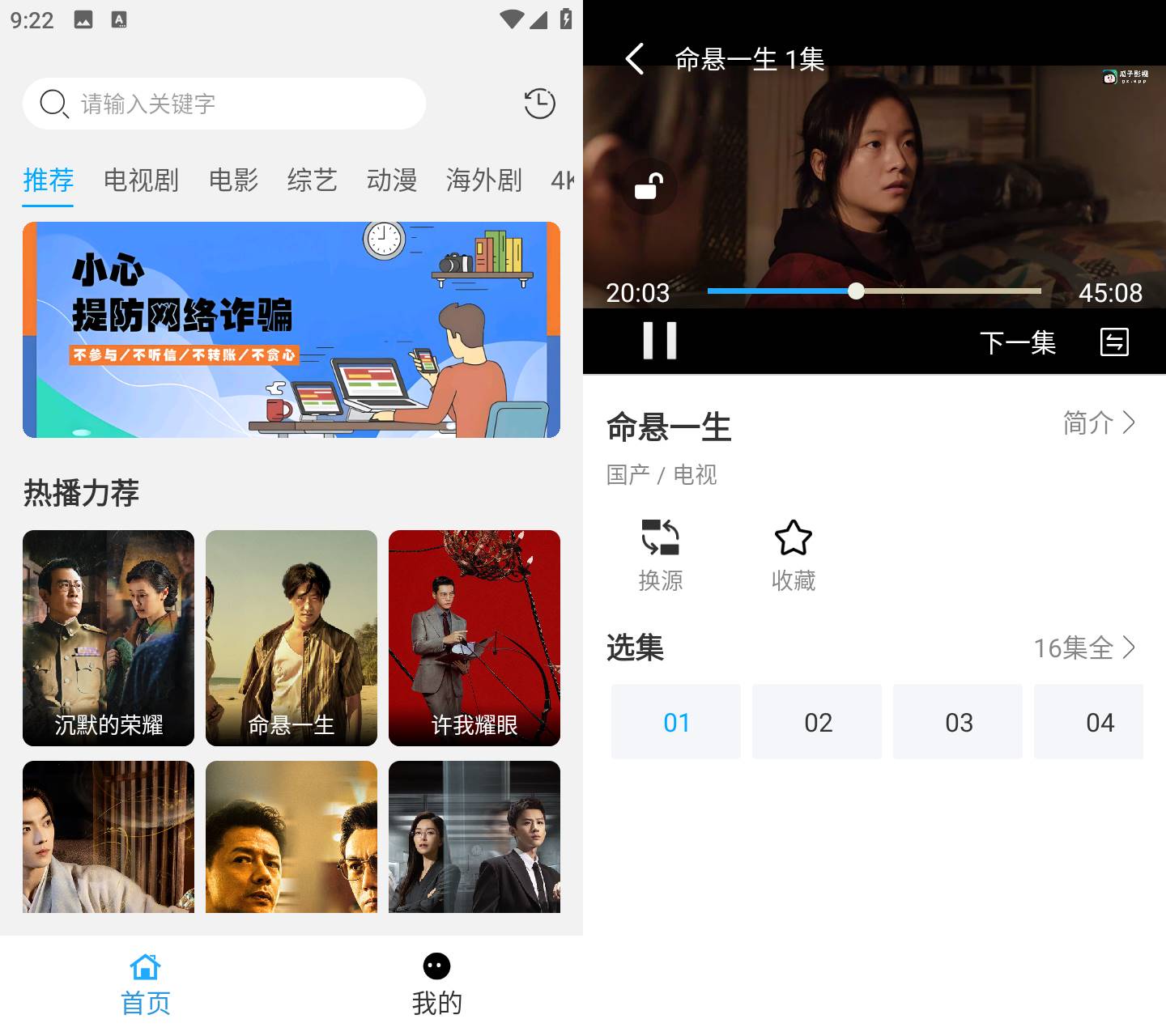Switch to the 电视剧 tab
Screen dimensions: 1166x1036
point(141,180)
